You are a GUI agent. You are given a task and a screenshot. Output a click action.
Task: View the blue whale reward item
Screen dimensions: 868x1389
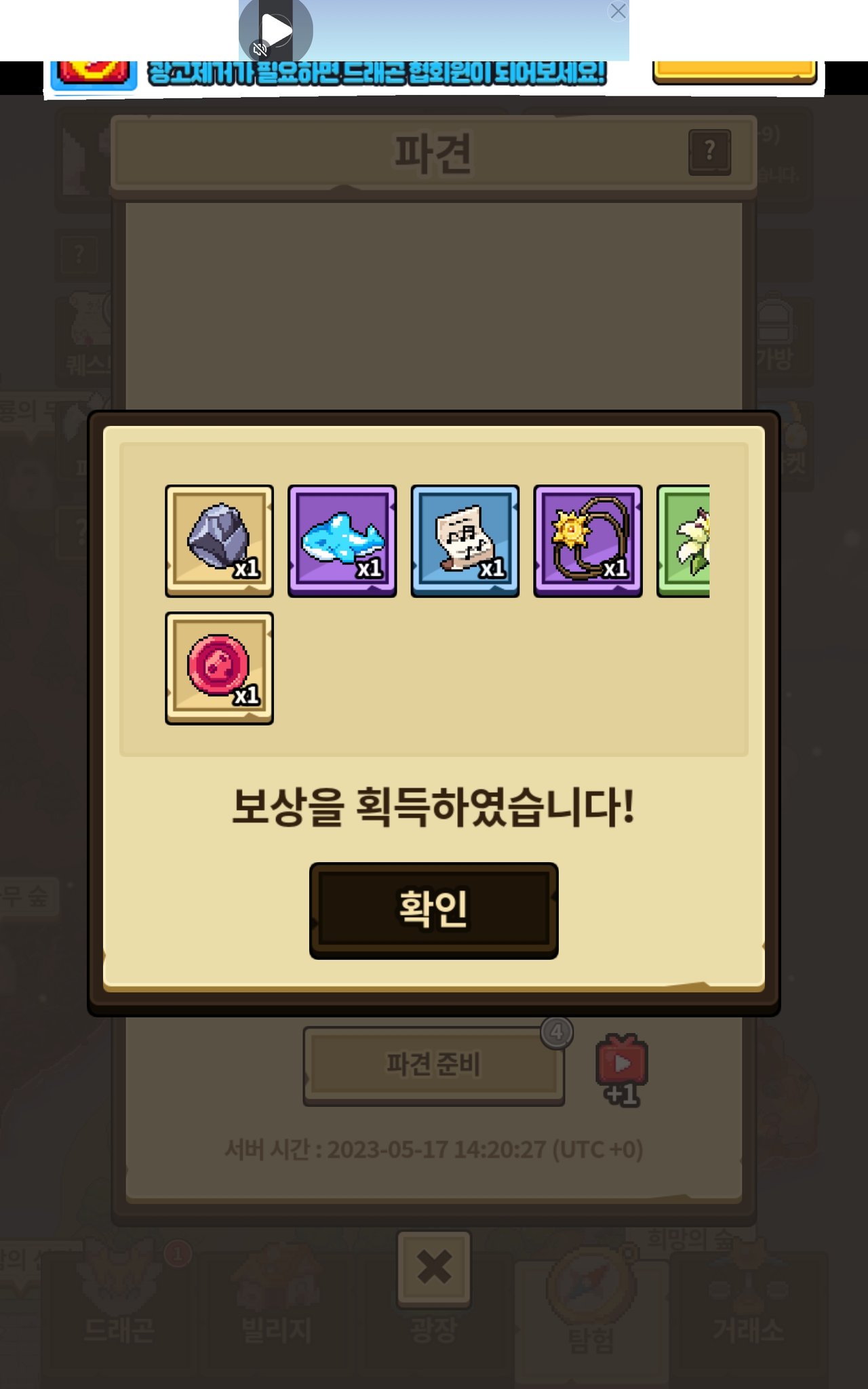pyautogui.click(x=342, y=541)
